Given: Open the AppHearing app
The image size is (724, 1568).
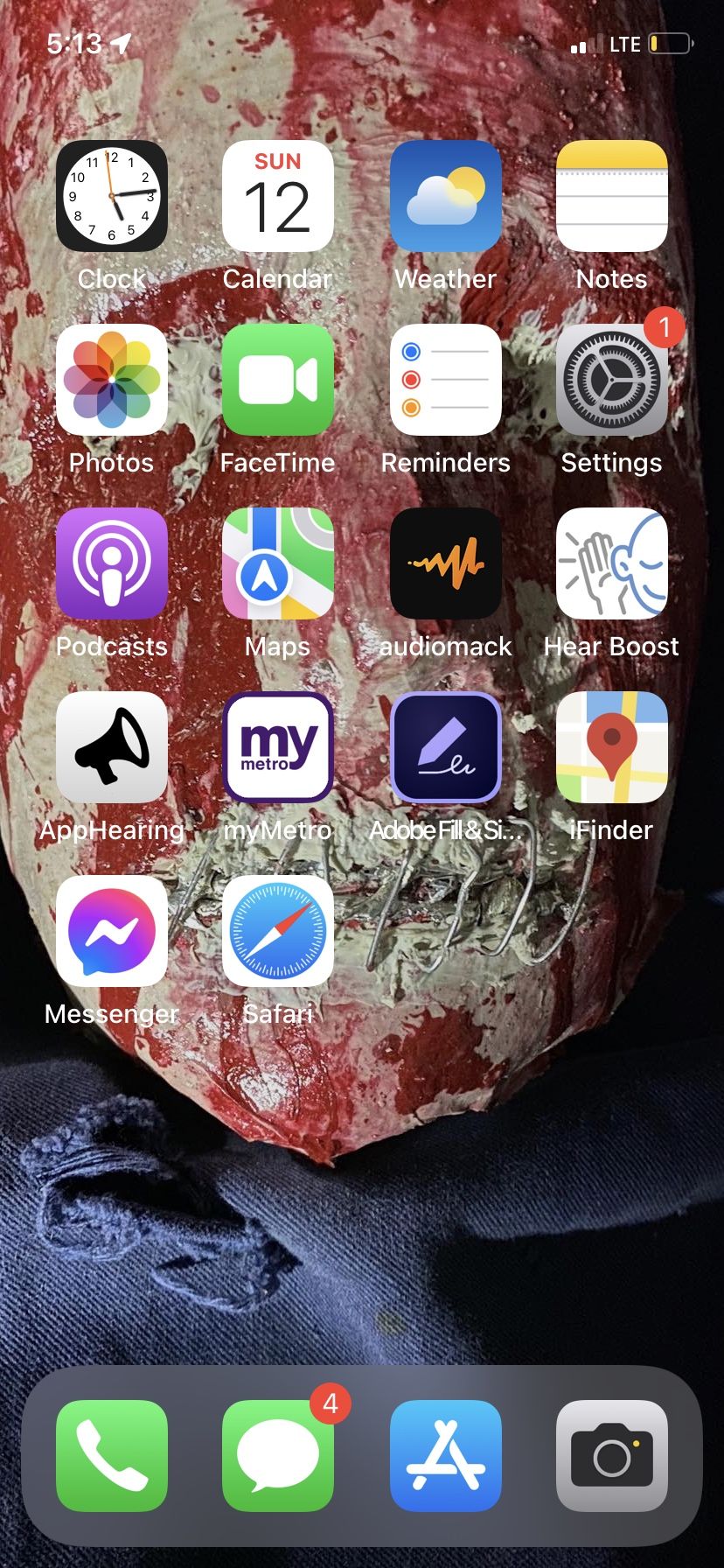Looking at the screenshot, I should tap(112, 747).
